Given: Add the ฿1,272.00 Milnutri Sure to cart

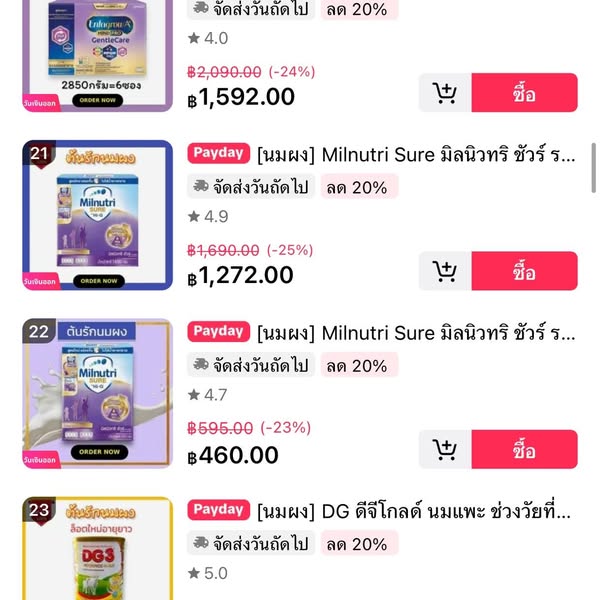Looking at the screenshot, I should 445,271.
